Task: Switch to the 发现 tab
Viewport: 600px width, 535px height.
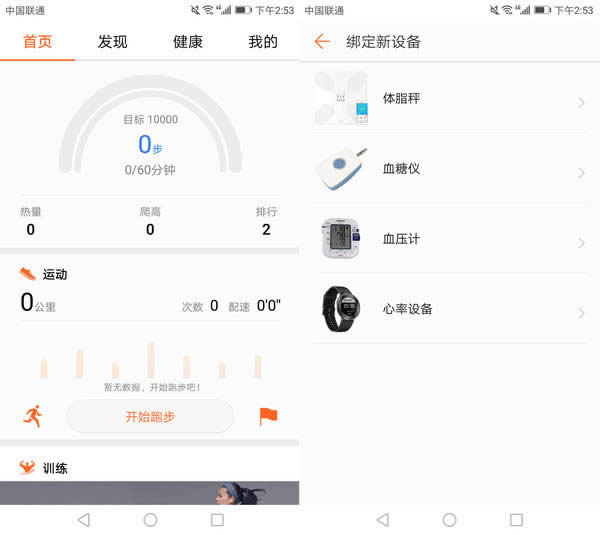Action: 112,42
